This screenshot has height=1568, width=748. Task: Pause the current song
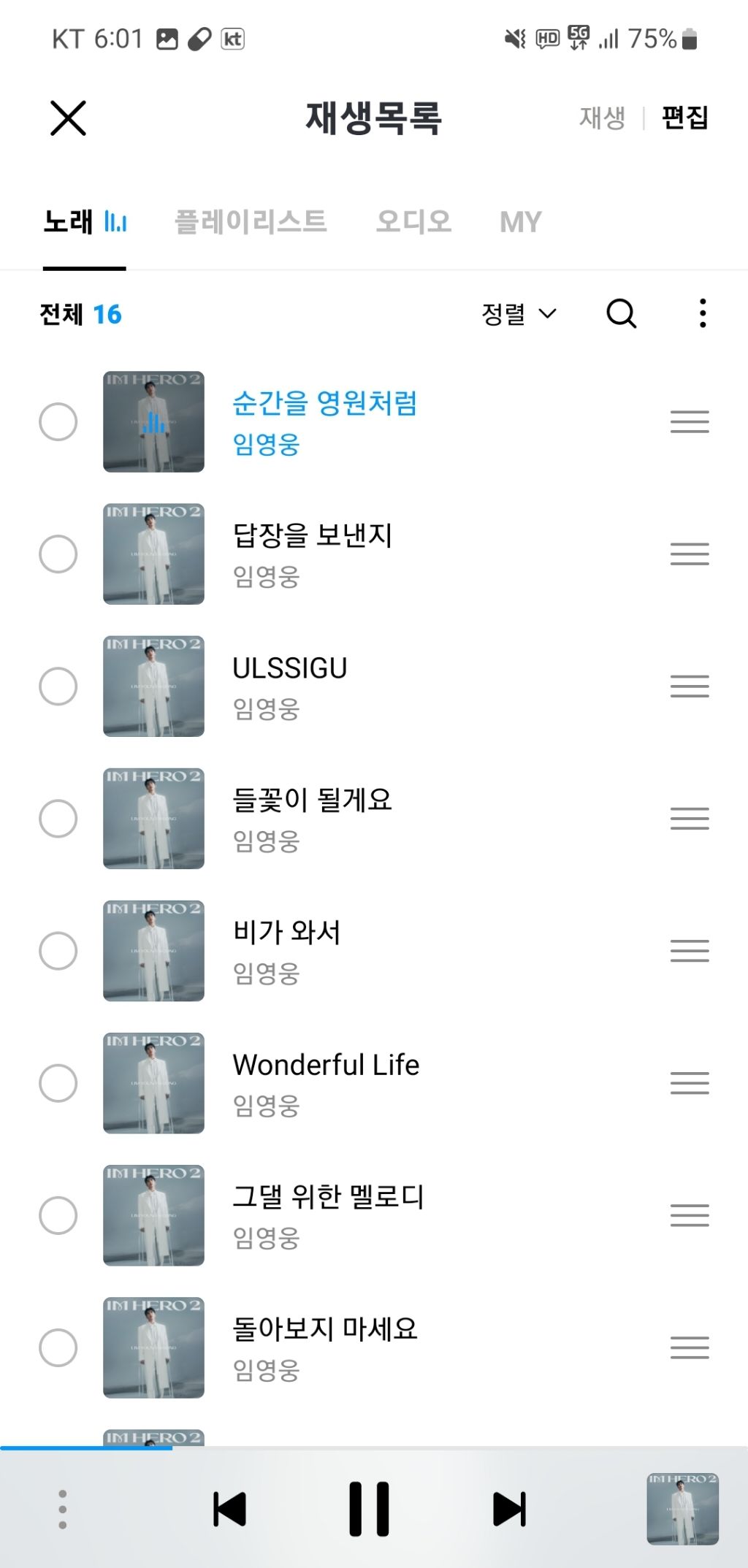[x=369, y=1509]
